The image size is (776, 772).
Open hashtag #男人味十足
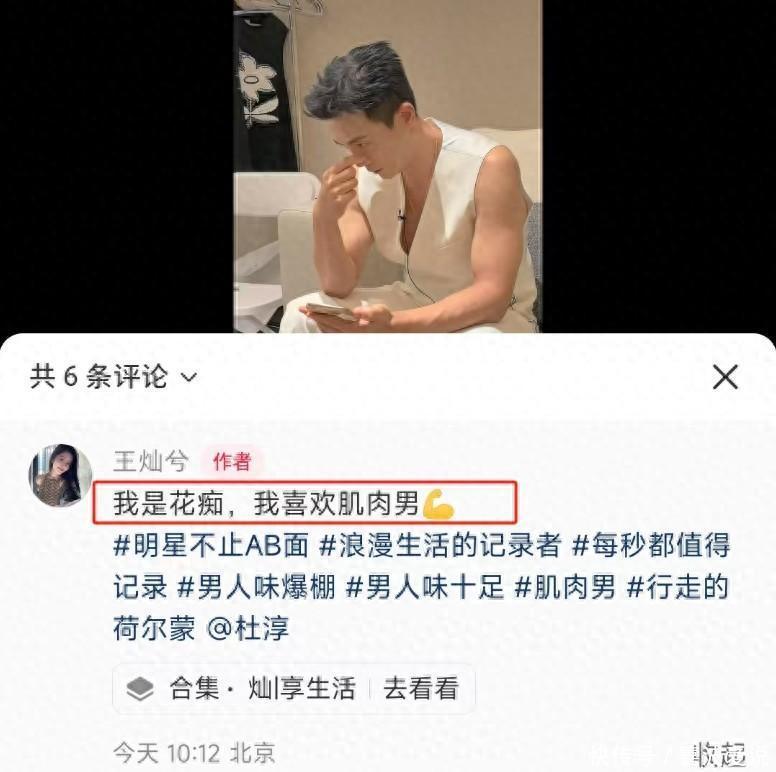coord(423,587)
